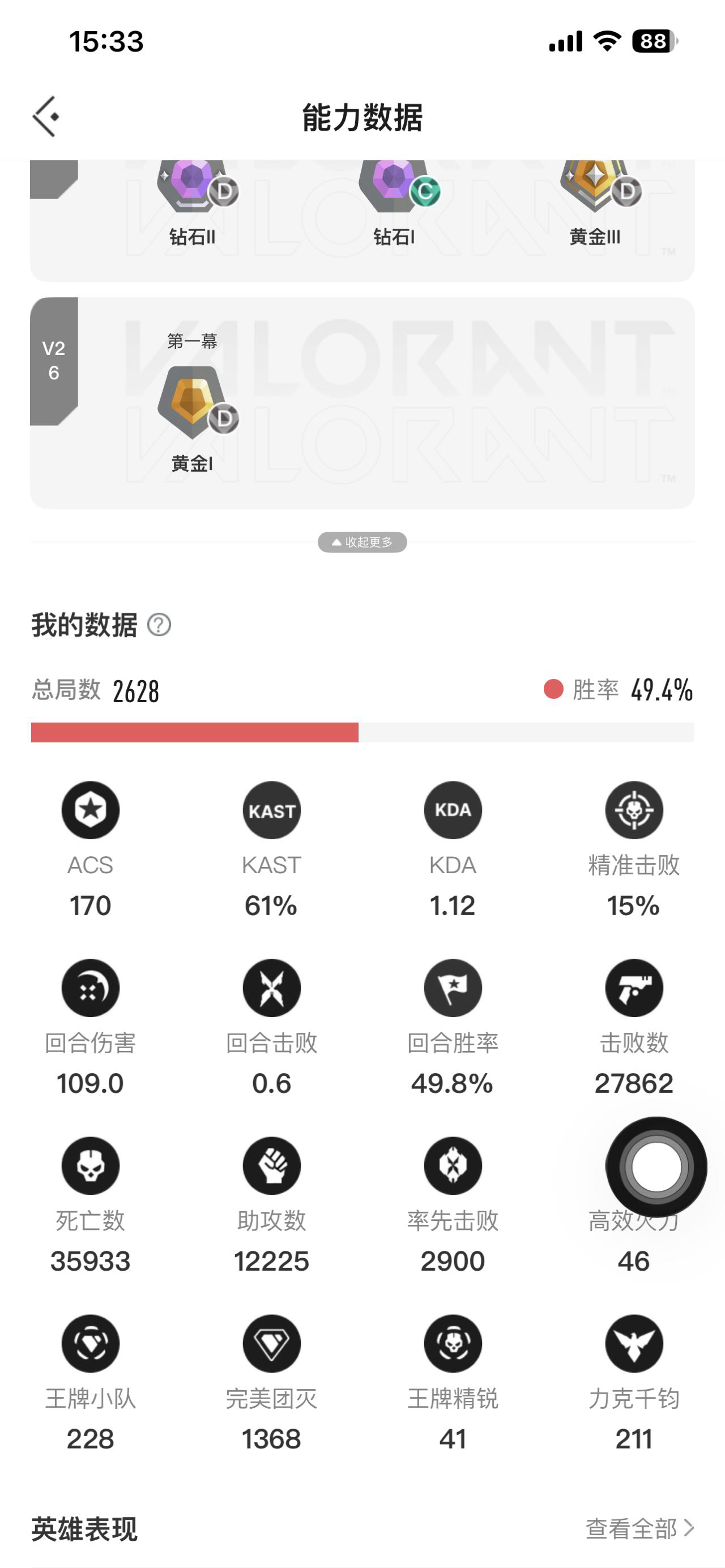Tap the floating AssistiveTouch button

coord(656,1167)
